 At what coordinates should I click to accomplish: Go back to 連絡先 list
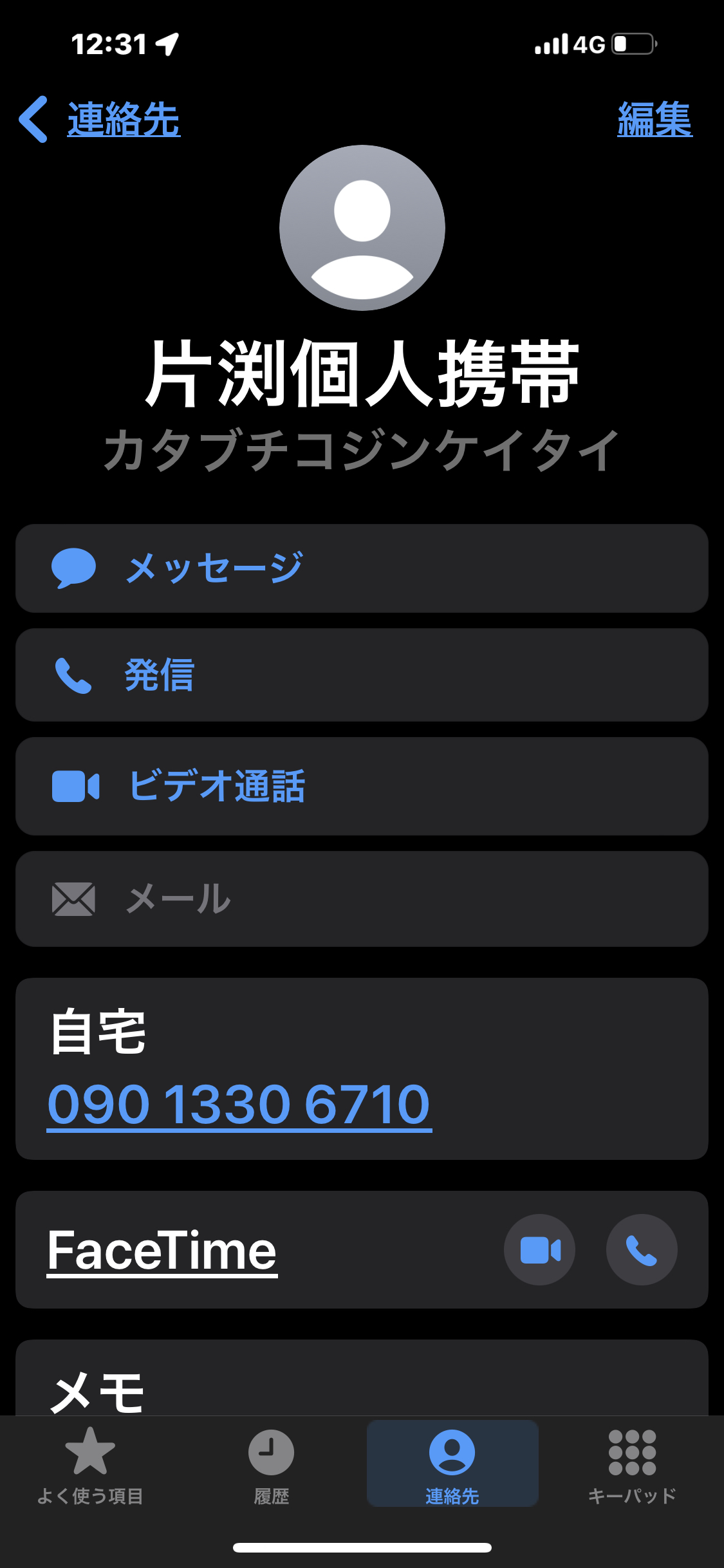[100, 119]
